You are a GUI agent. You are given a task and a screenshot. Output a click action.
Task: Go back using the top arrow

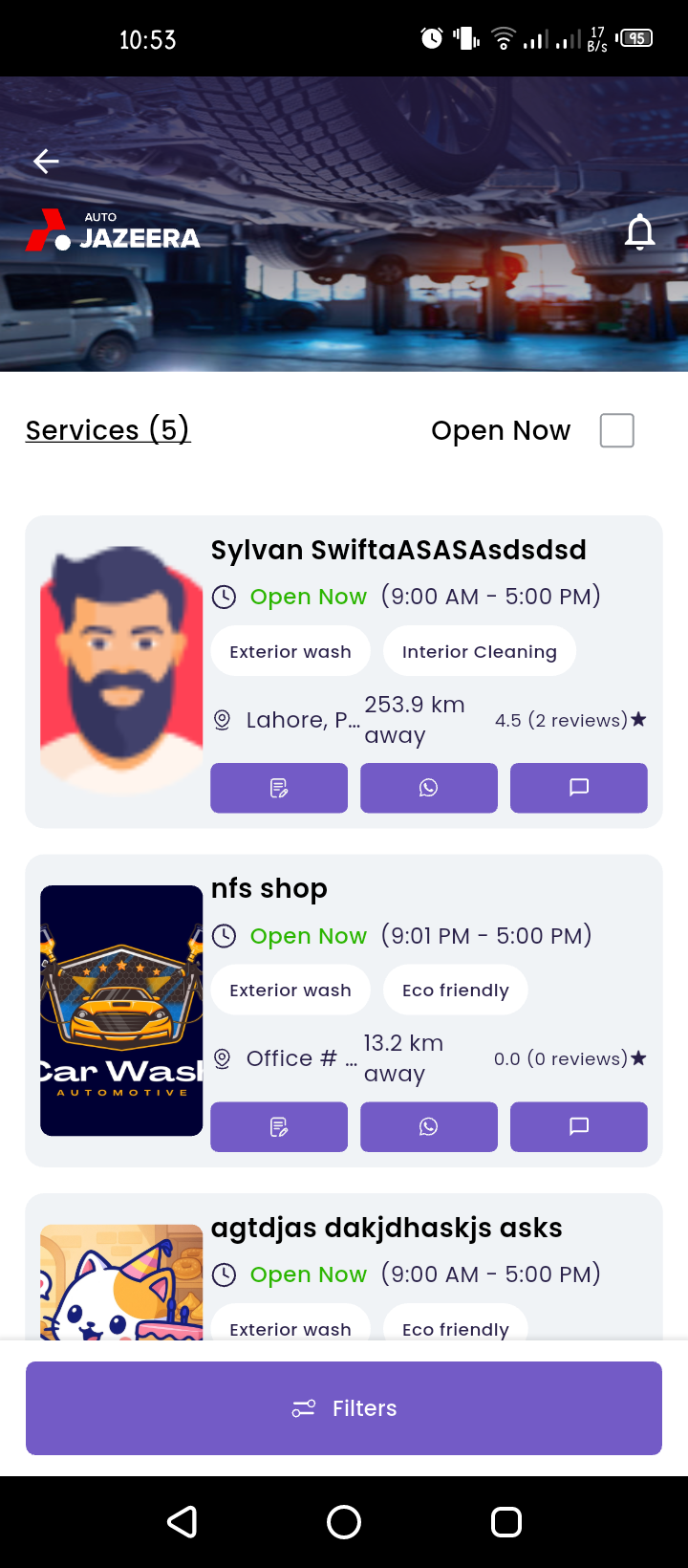[x=46, y=162]
